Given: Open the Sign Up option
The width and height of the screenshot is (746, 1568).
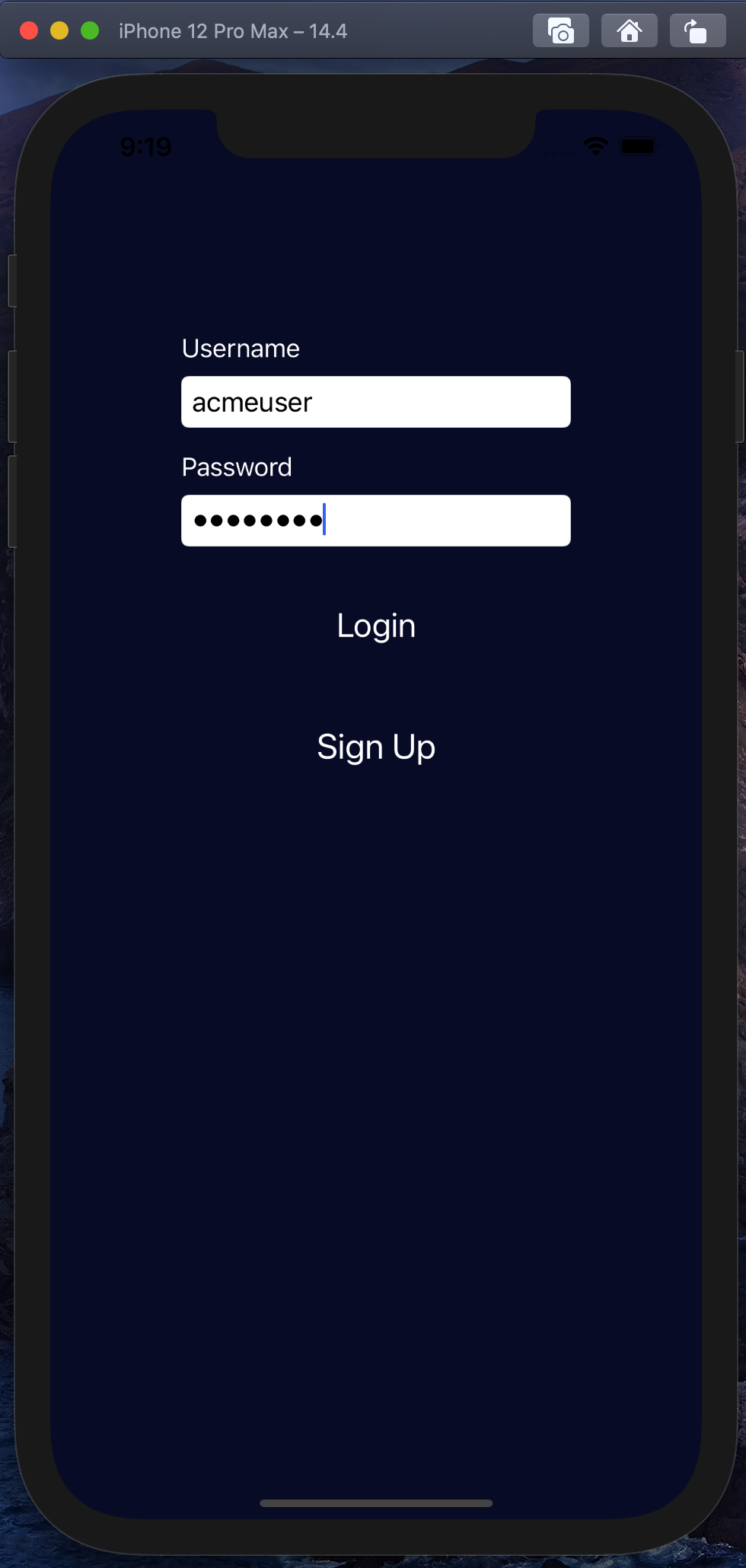Looking at the screenshot, I should point(376,747).
